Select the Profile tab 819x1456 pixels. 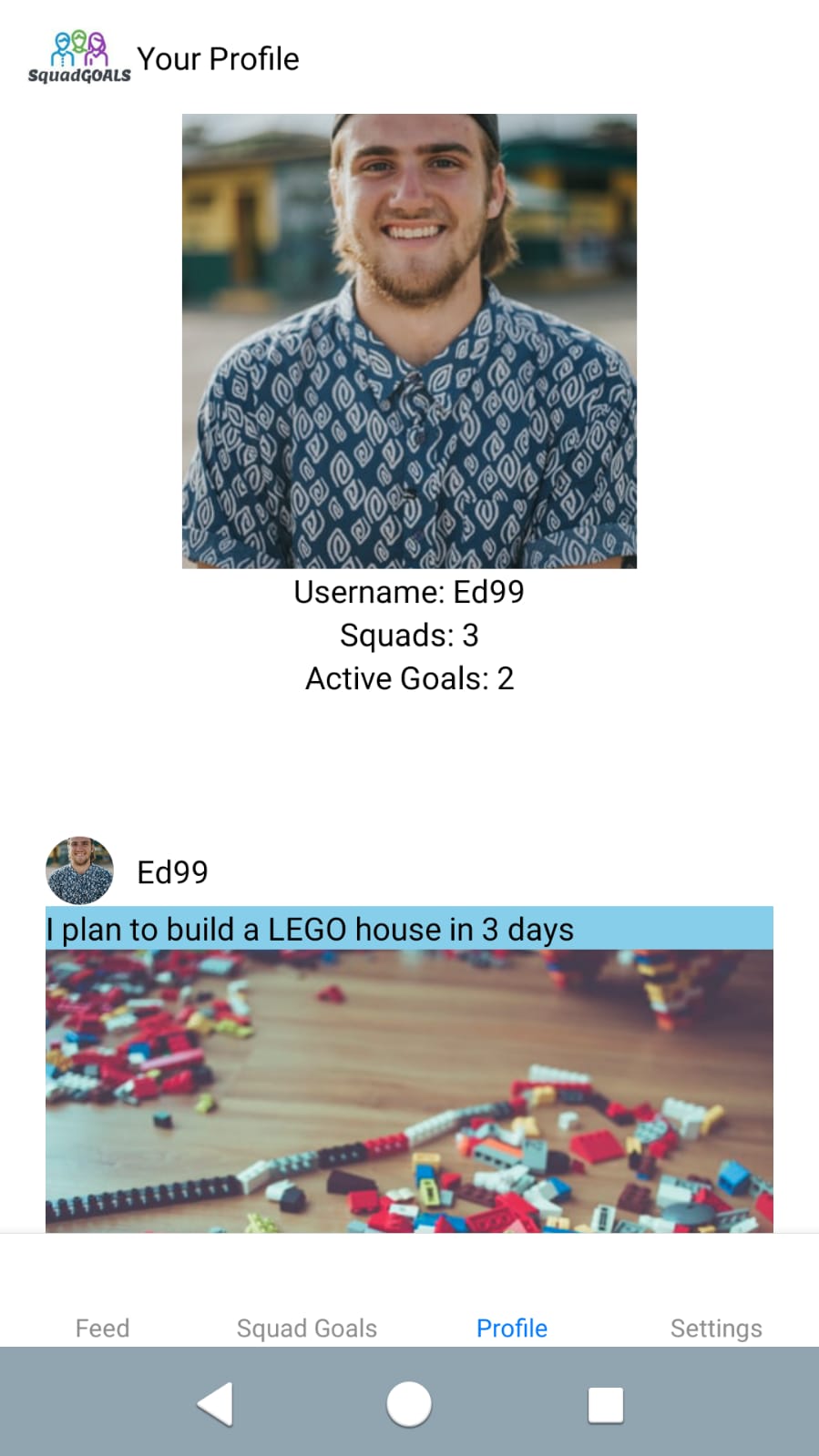[x=511, y=1328]
